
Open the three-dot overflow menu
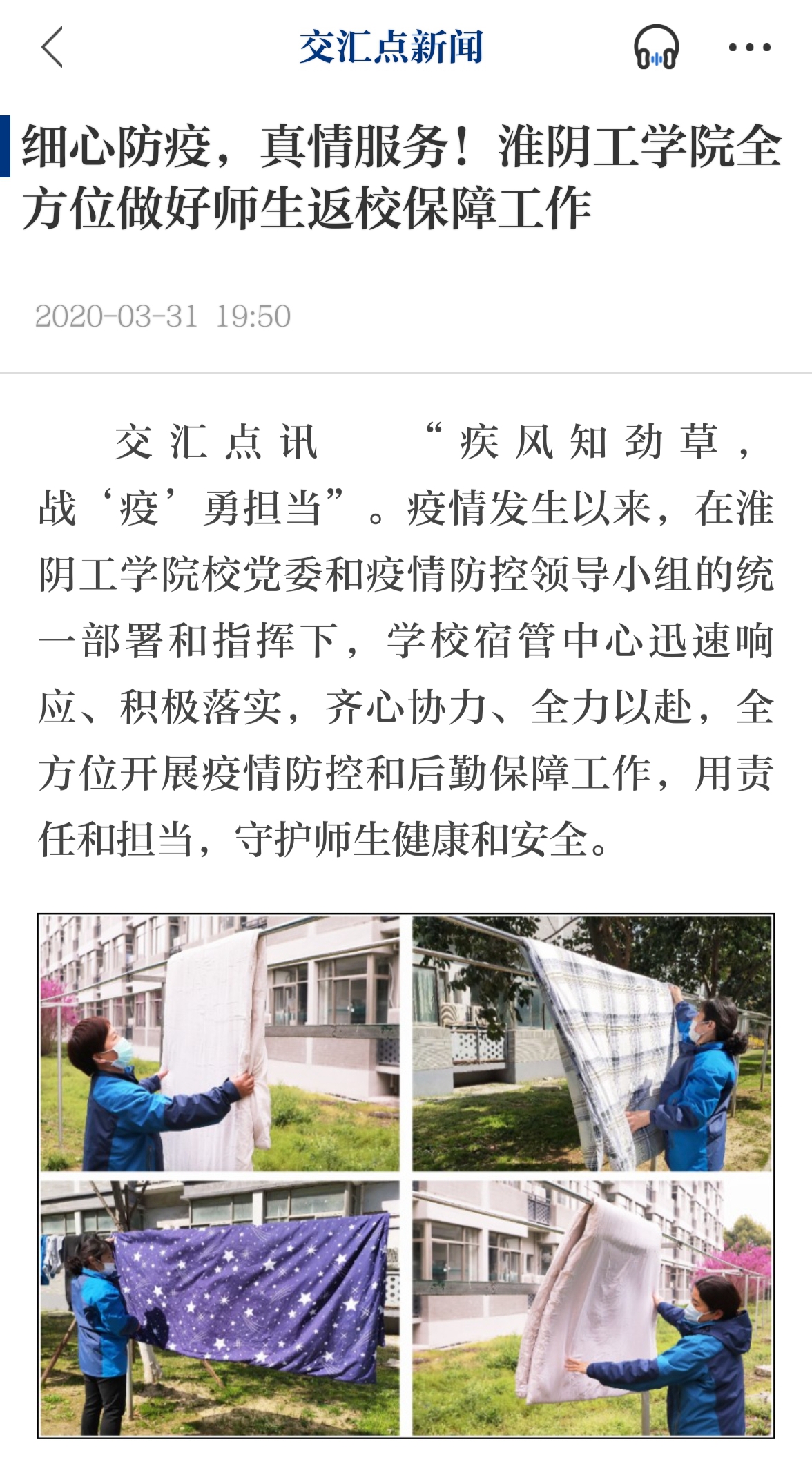[x=749, y=47]
